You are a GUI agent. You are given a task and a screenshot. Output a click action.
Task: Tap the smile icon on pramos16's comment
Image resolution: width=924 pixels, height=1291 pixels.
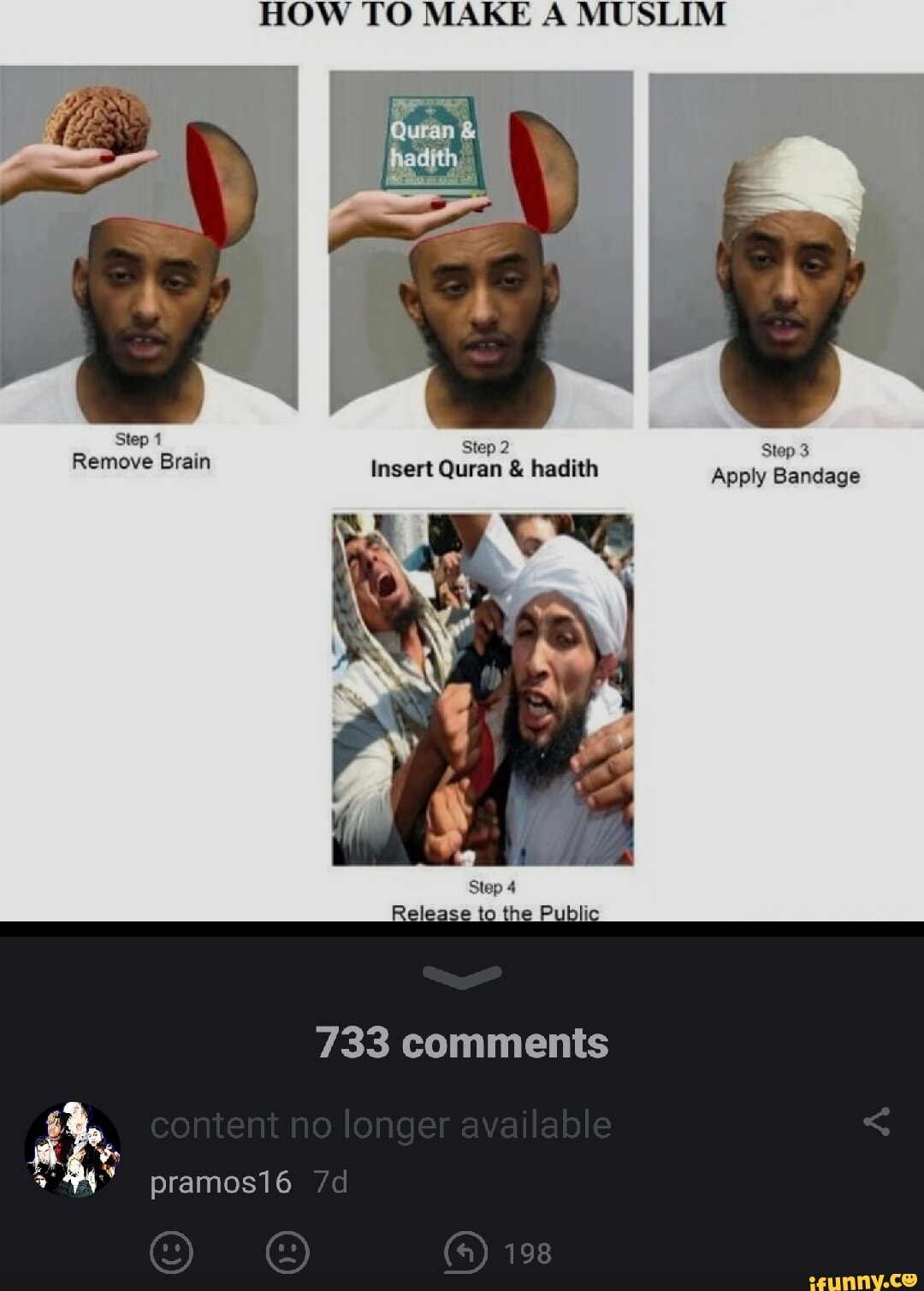pos(171,1253)
